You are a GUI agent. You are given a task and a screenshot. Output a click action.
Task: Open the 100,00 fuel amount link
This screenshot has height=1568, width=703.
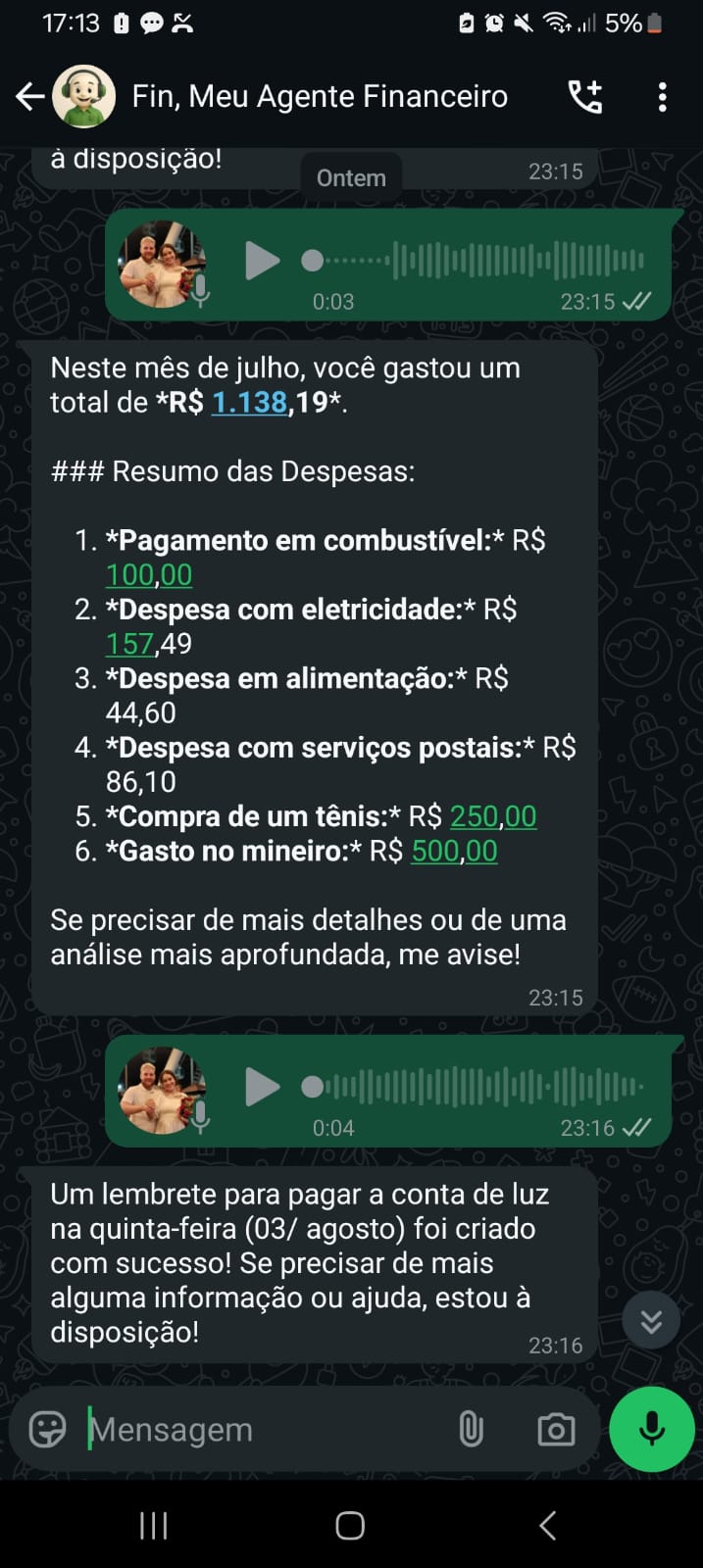point(149,575)
